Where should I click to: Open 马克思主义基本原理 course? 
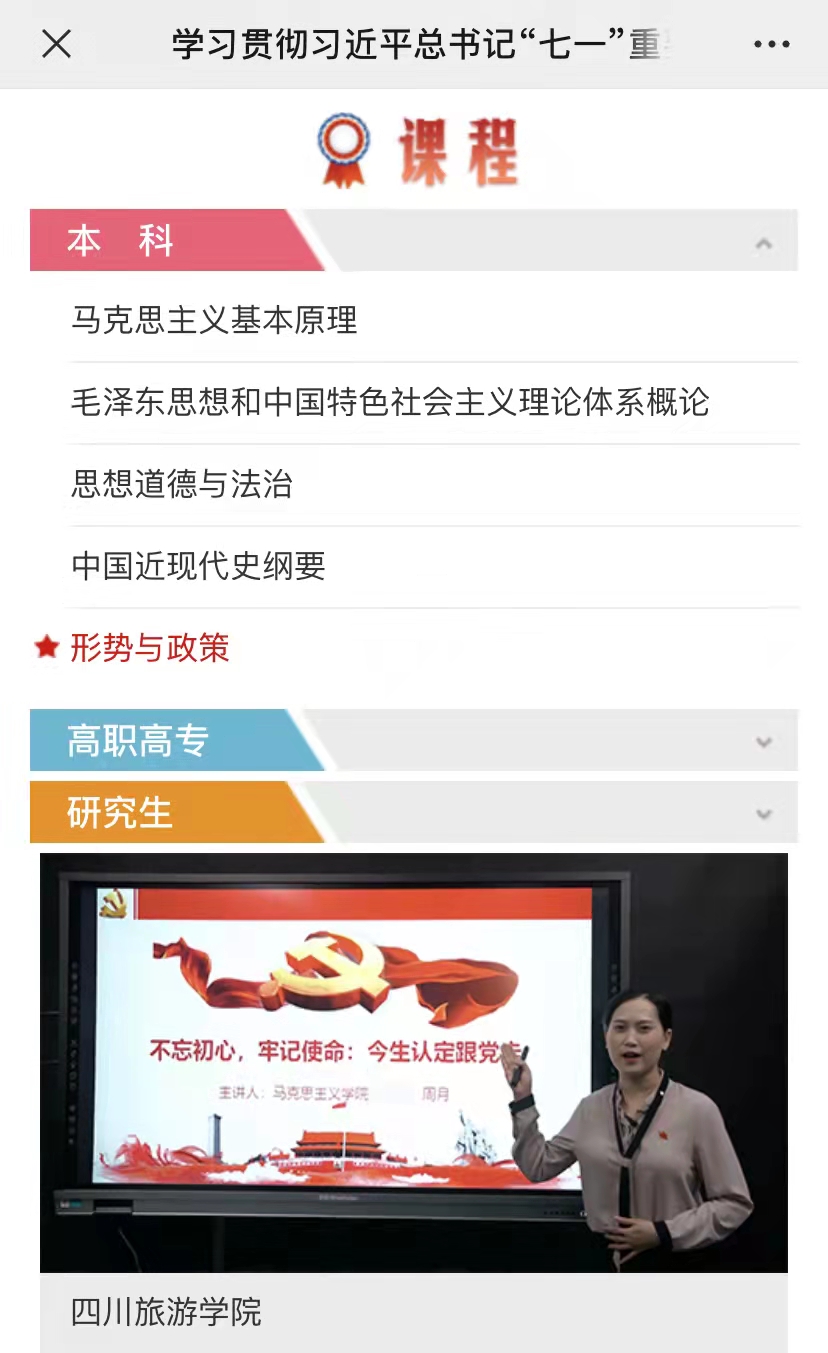[215, 321]
